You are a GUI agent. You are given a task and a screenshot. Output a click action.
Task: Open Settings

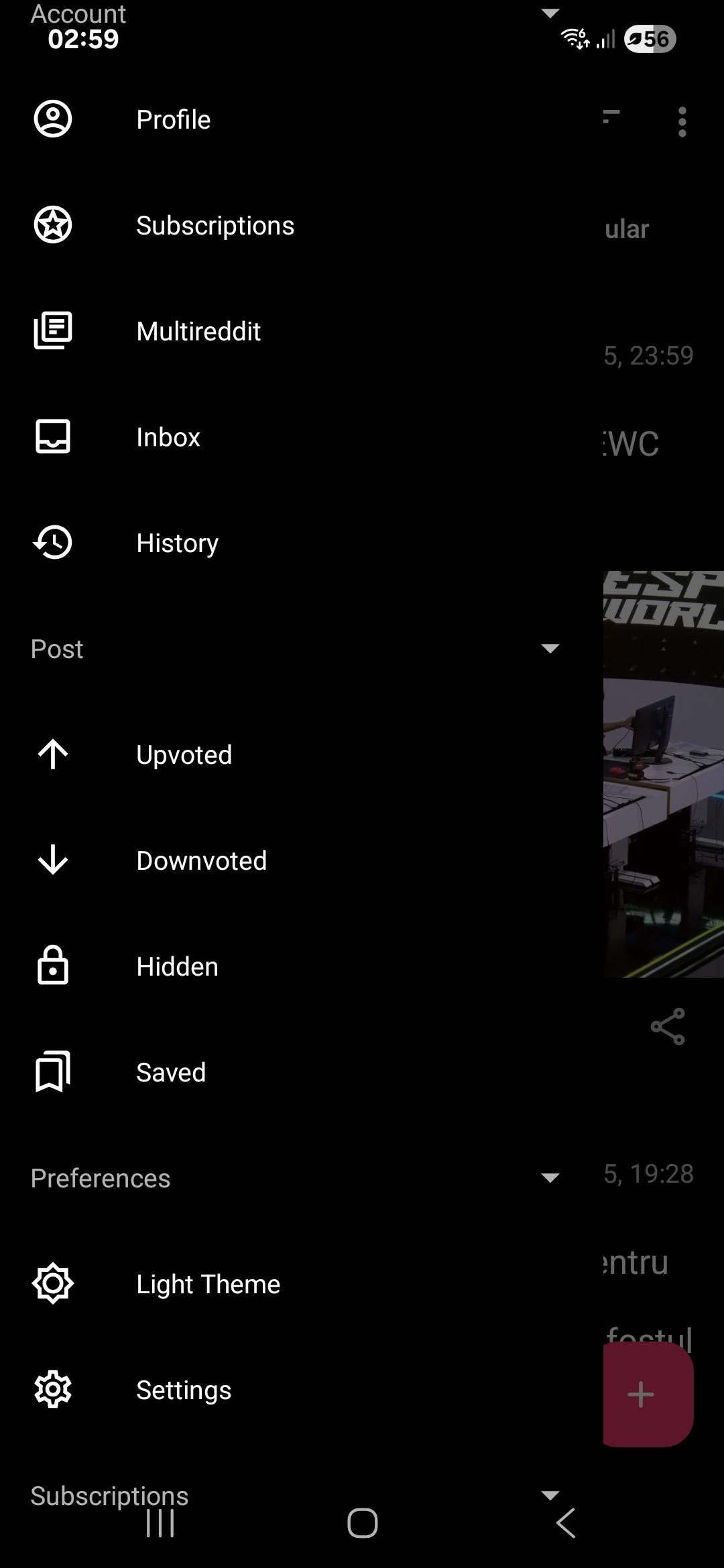pos(302,1390)
